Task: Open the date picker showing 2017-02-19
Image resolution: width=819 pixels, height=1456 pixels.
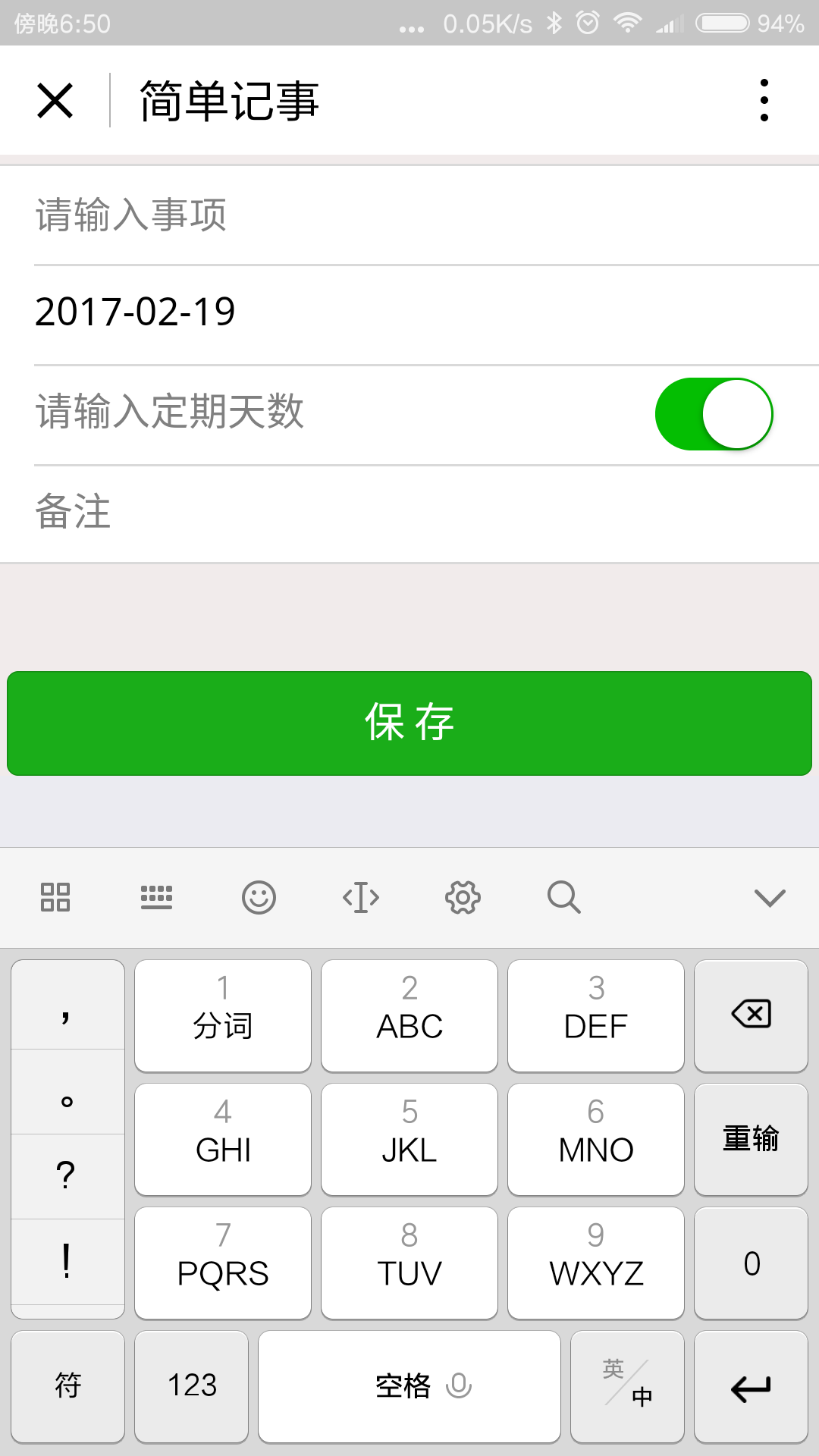Action: (x=409, y=312)
